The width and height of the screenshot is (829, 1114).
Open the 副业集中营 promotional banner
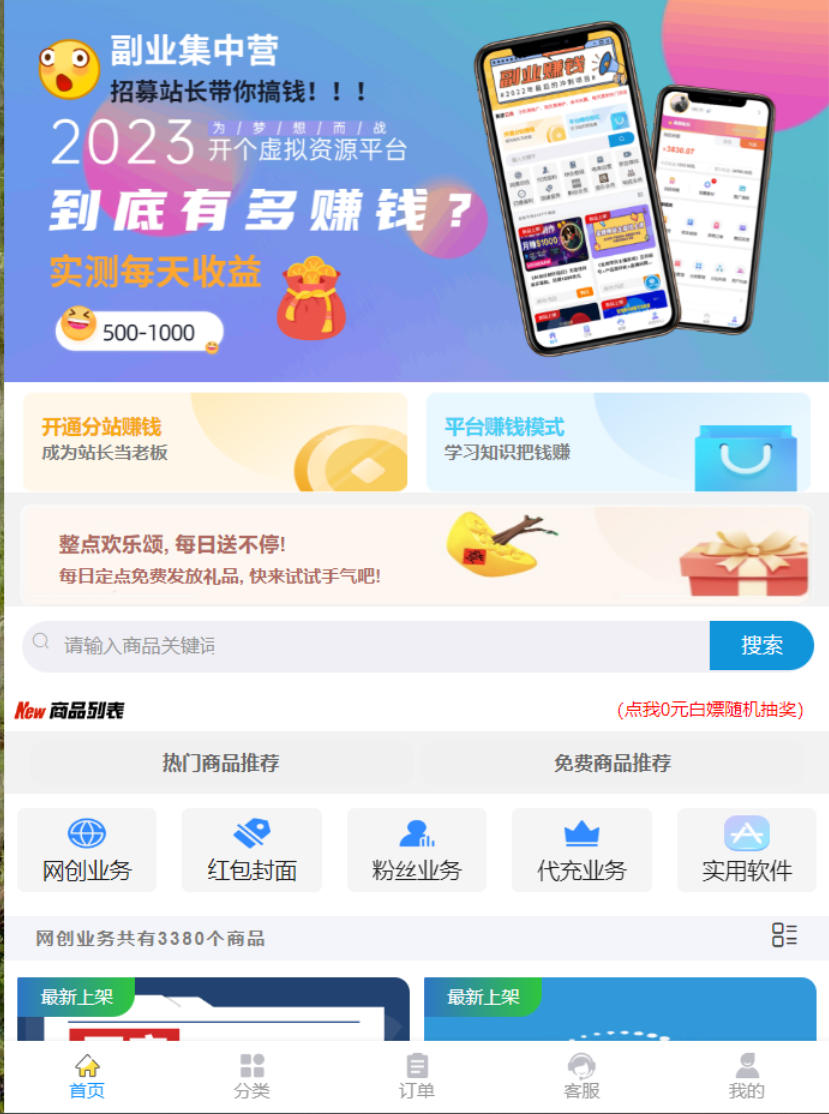pos(414,190)
